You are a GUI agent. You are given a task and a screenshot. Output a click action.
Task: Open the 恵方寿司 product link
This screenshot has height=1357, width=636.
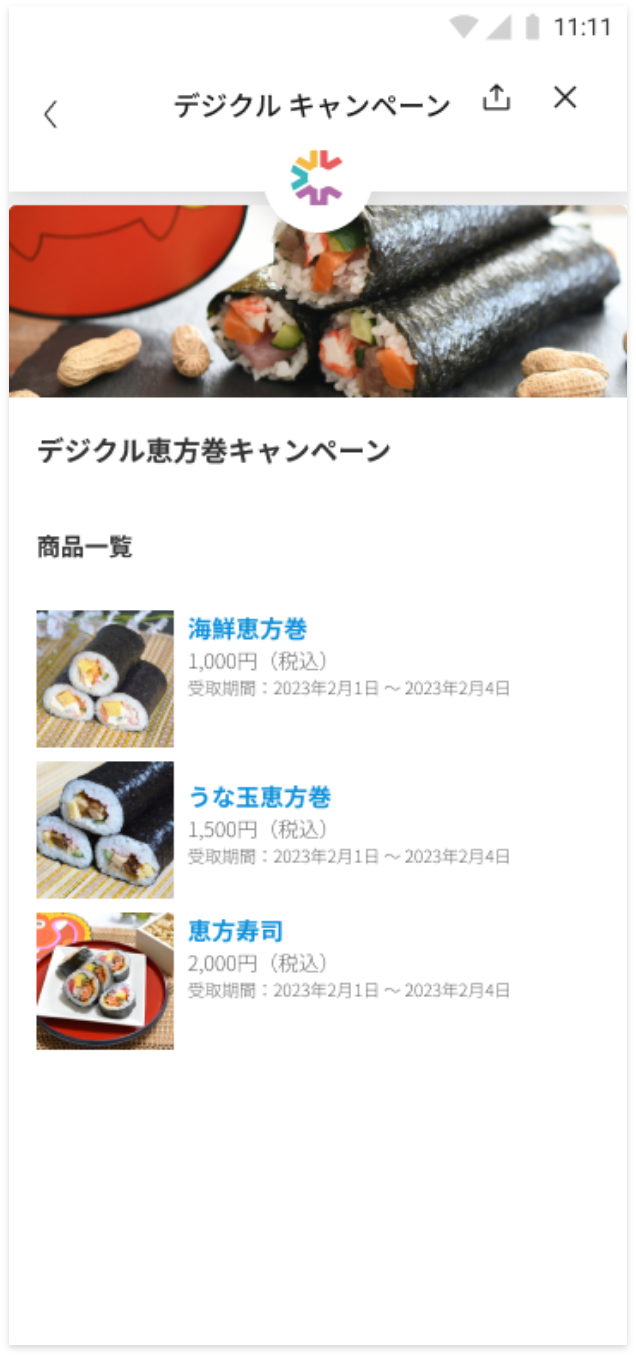235,931
